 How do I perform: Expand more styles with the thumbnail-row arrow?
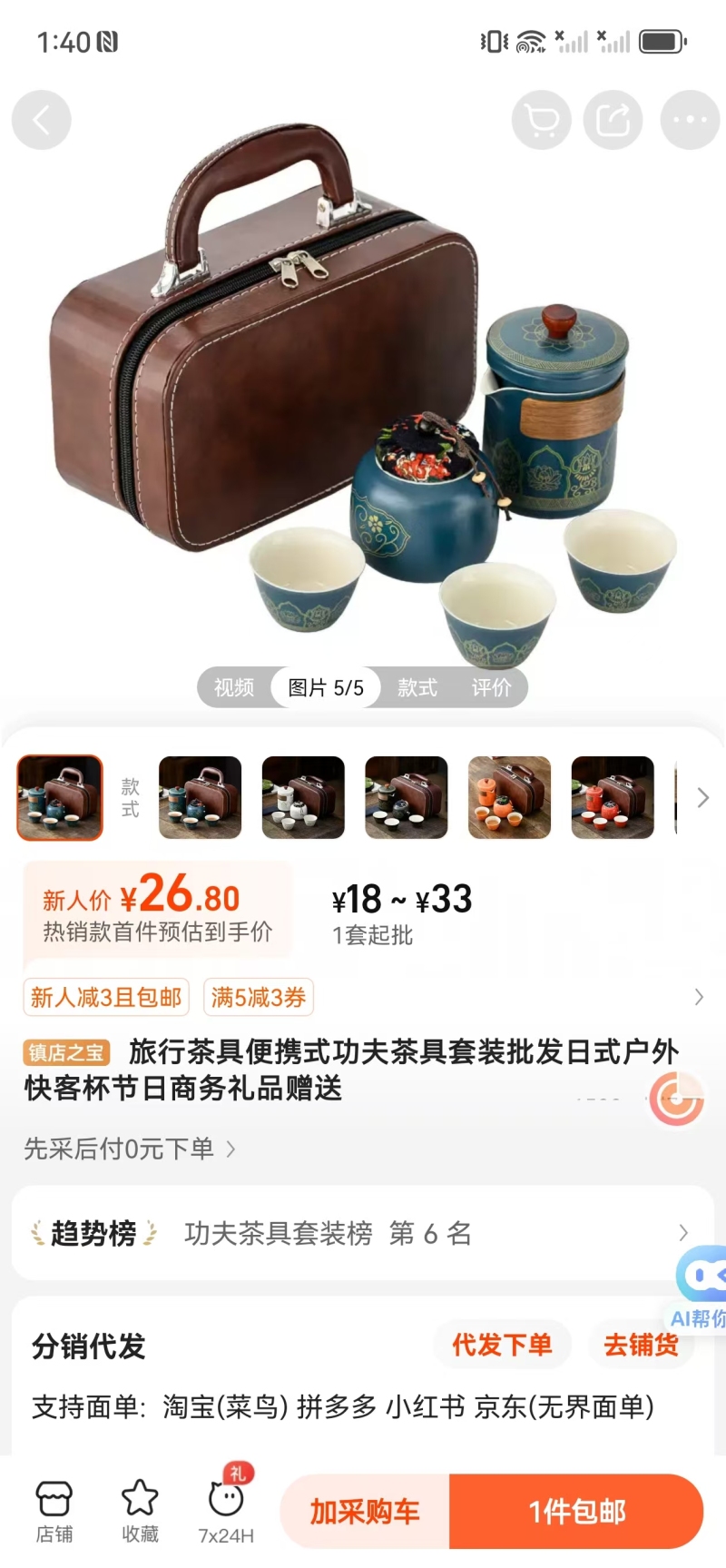point(702,797)
